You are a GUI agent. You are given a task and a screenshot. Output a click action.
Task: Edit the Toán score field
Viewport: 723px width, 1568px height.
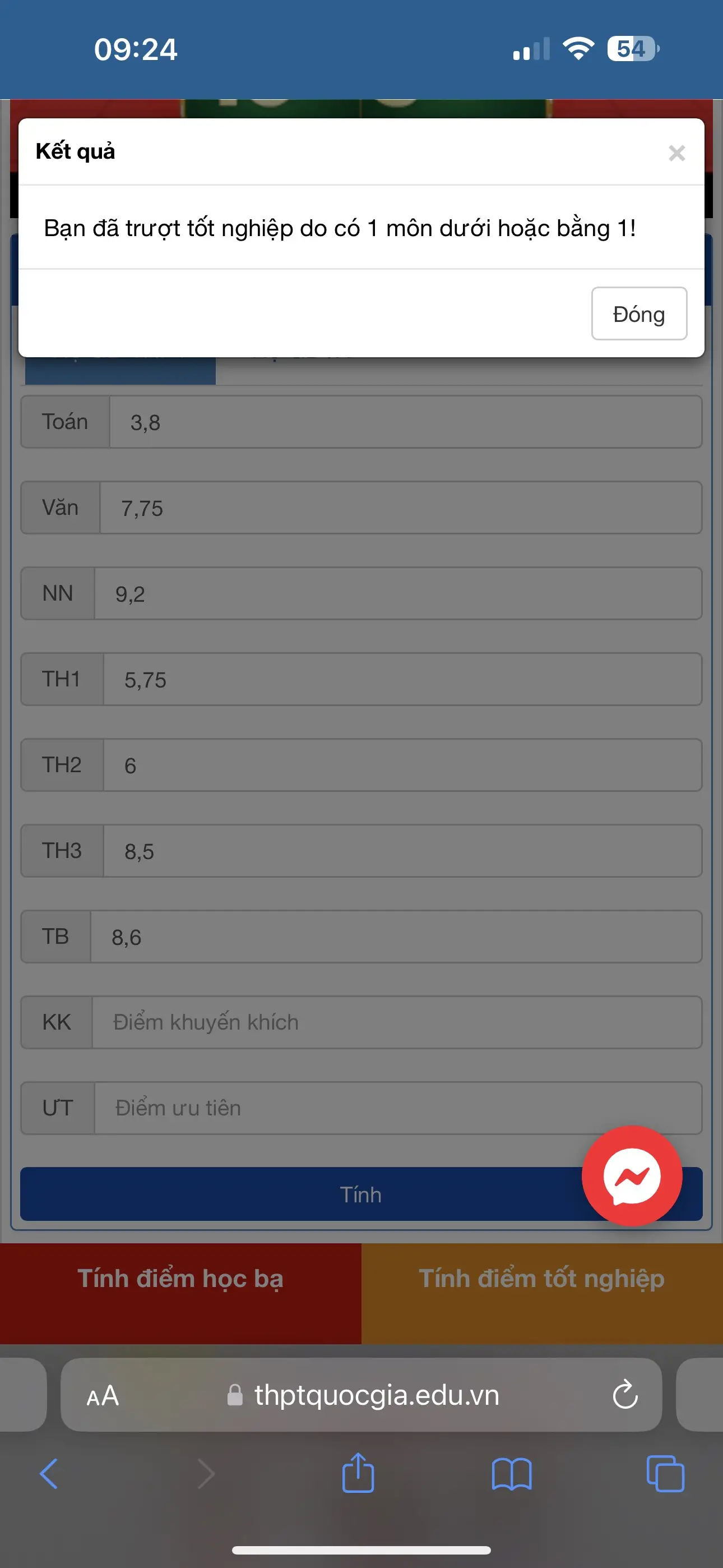click(x=405, y=422)
